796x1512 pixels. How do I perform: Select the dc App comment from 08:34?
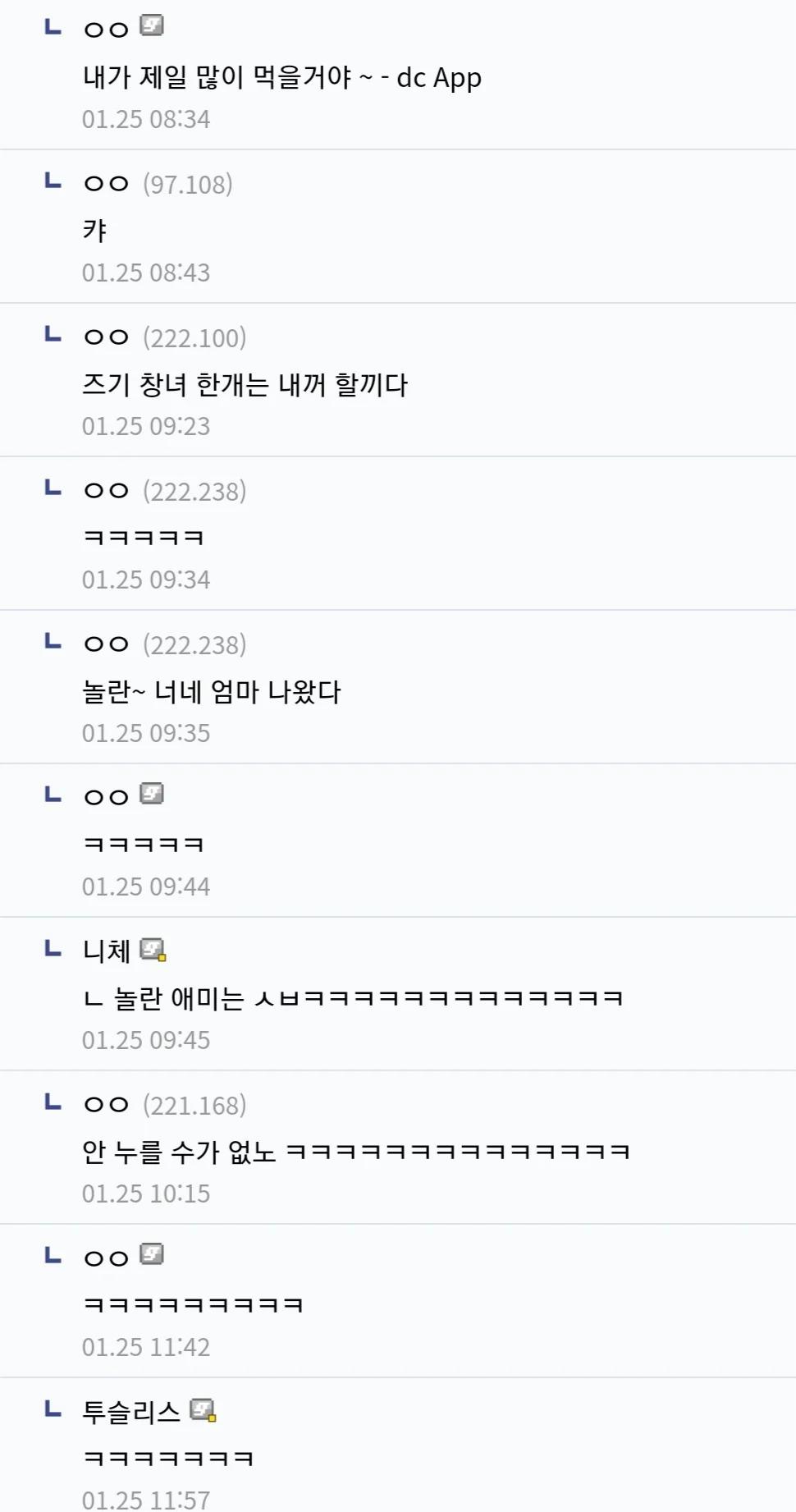click(x=281, y=78)
